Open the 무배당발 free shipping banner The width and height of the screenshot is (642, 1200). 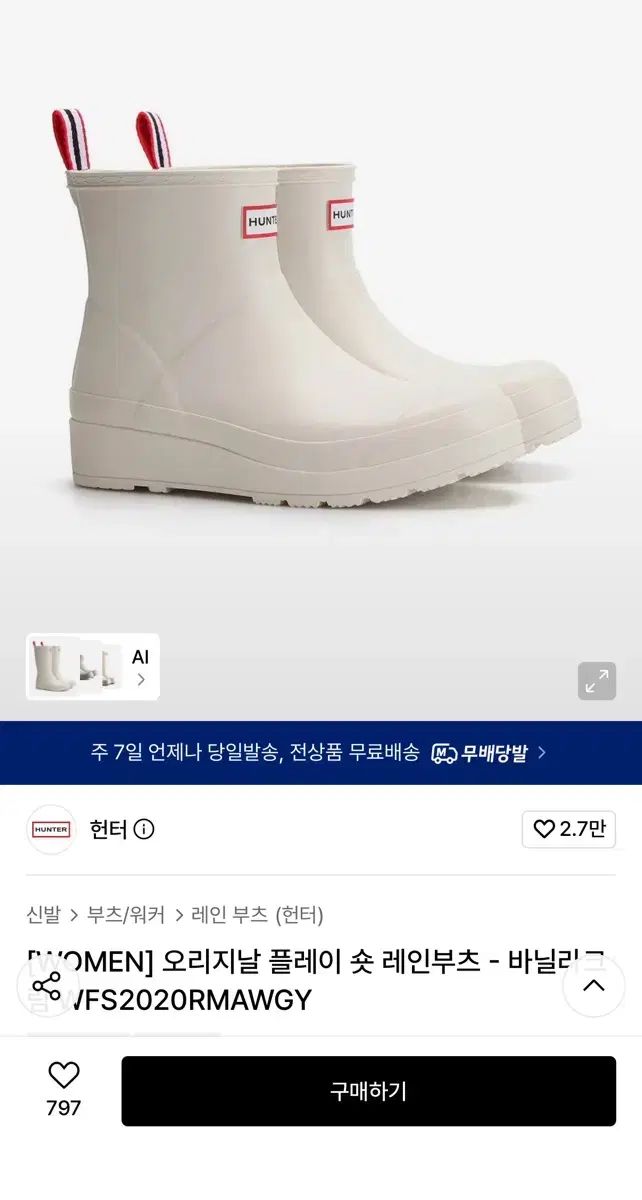click(321, 753)
